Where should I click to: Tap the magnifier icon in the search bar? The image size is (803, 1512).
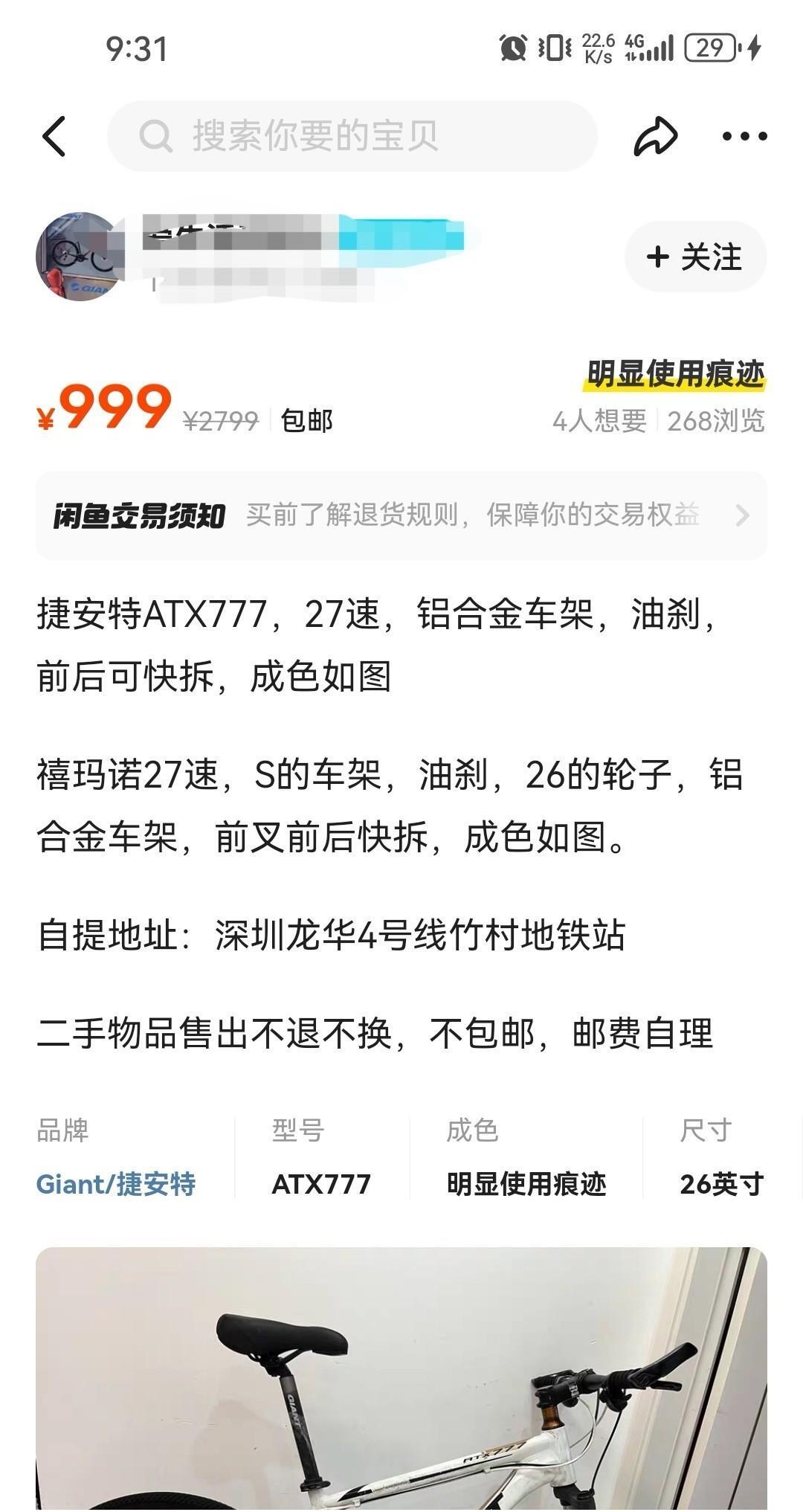coord(155,136)
